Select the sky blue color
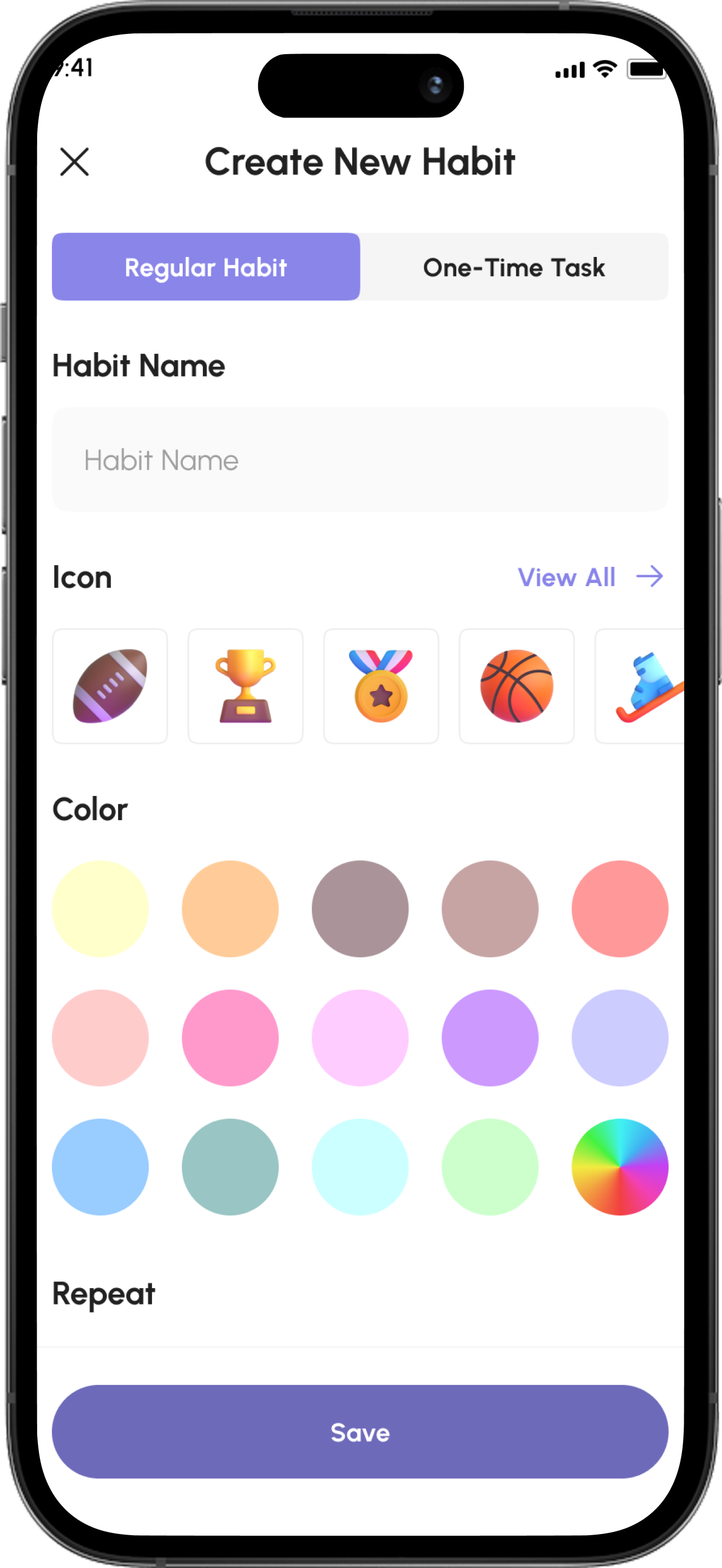The width and height of the screenshot is (722, 1568). point(101,1166)
